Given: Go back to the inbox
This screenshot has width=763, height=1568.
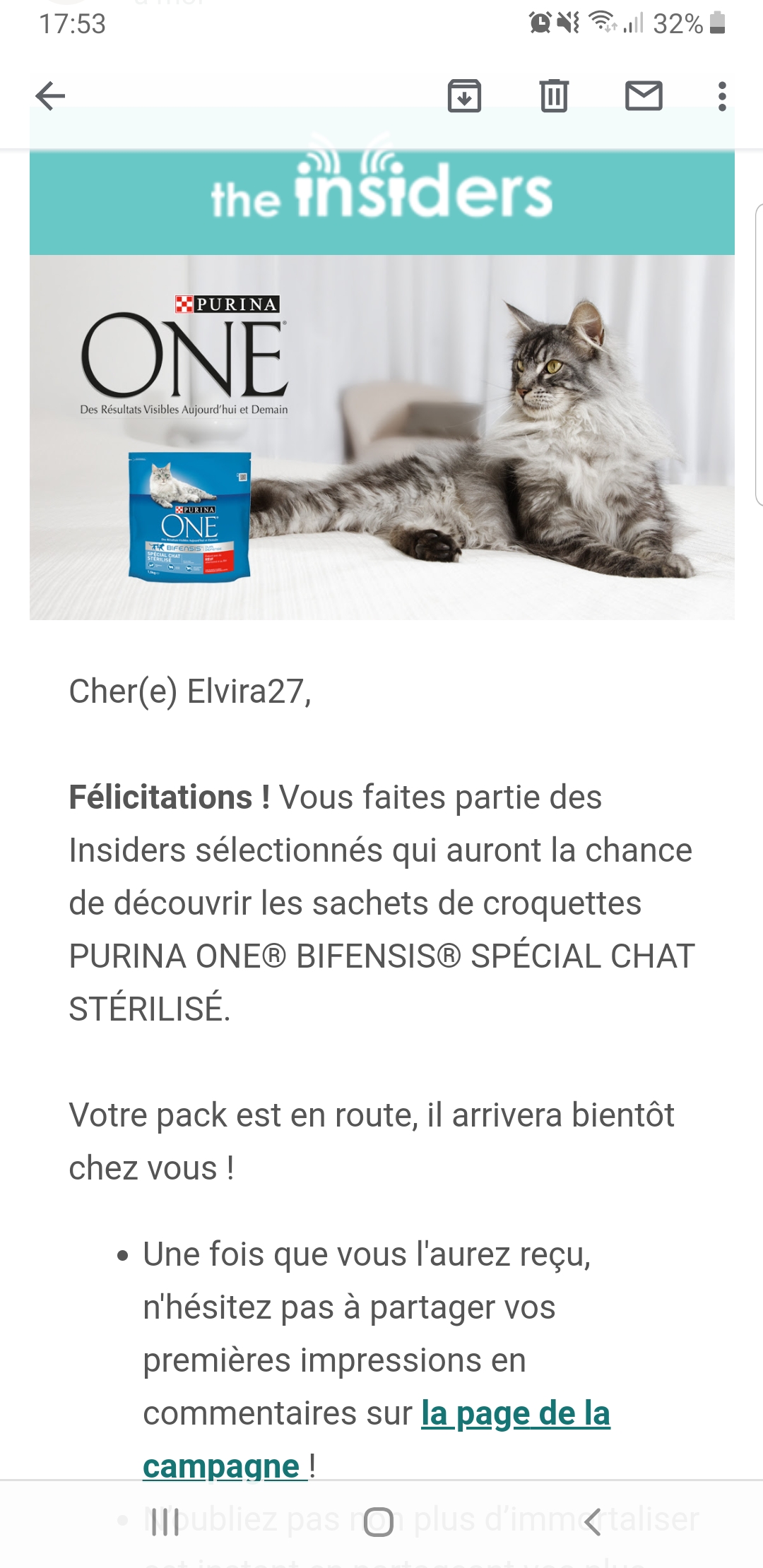Looking at the screenshot, I should pyautogui.click(x=50, y=96).
